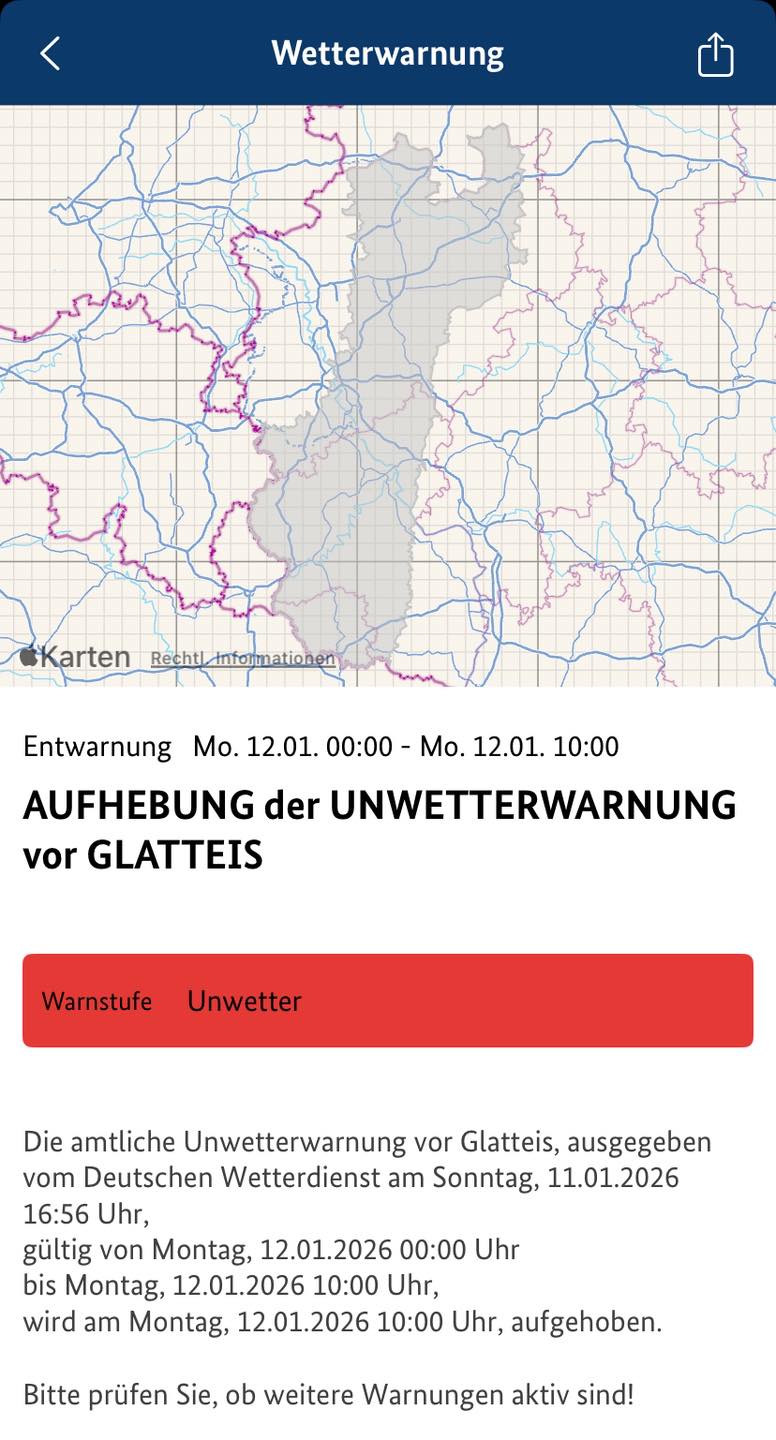Open the Rechtl. Informationen map link

[243, 659]
